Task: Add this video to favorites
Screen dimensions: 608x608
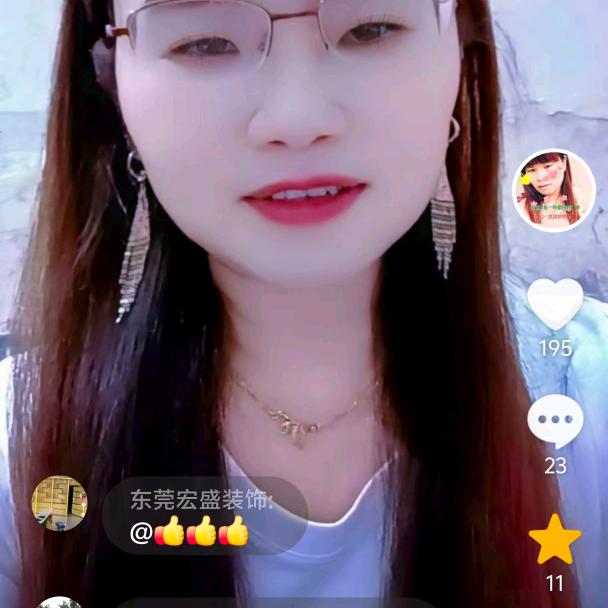Action: click(x=555, y=540)
